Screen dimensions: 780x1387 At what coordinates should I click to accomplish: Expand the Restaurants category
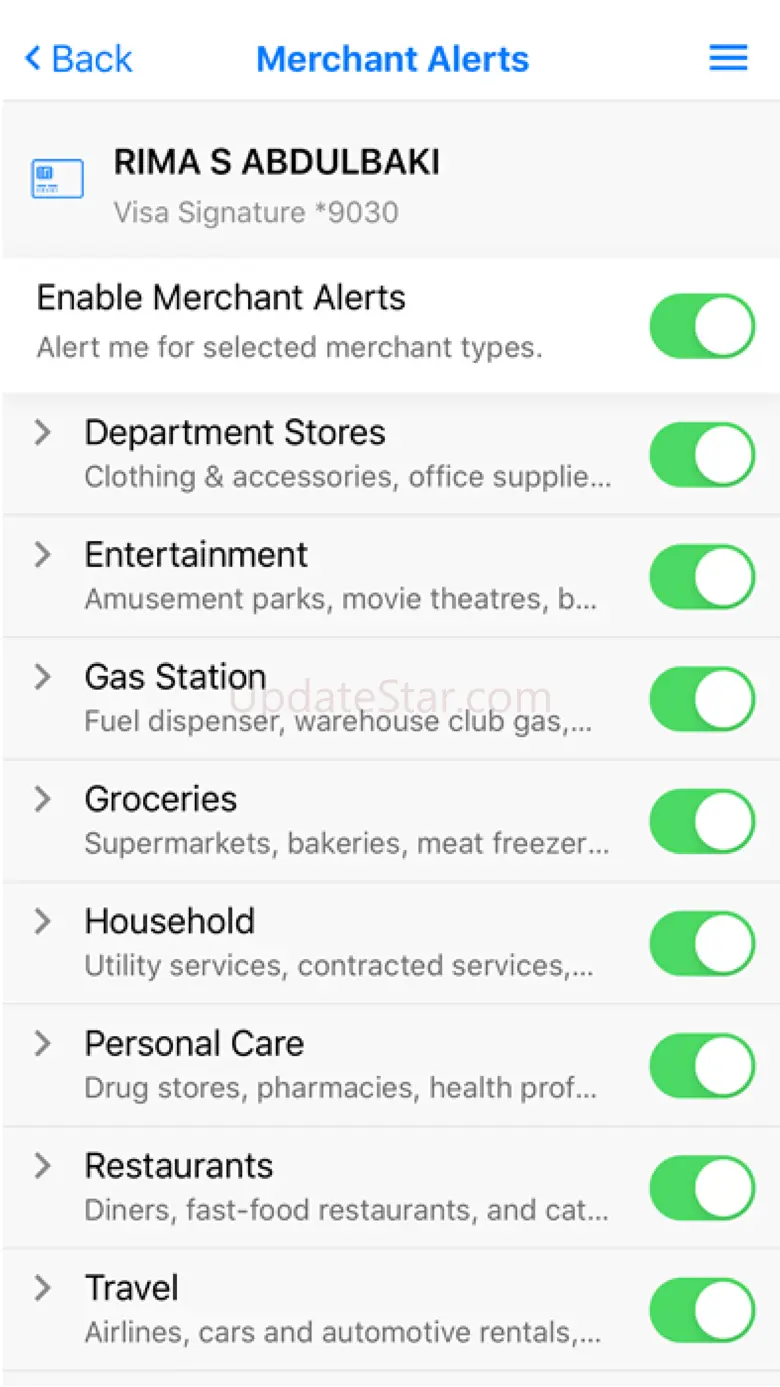click(x=42, y=1166)
